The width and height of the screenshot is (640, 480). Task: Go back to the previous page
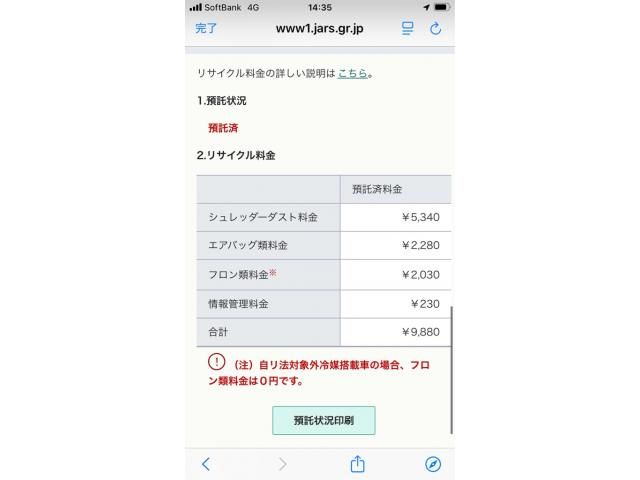[x=206, y=463]
